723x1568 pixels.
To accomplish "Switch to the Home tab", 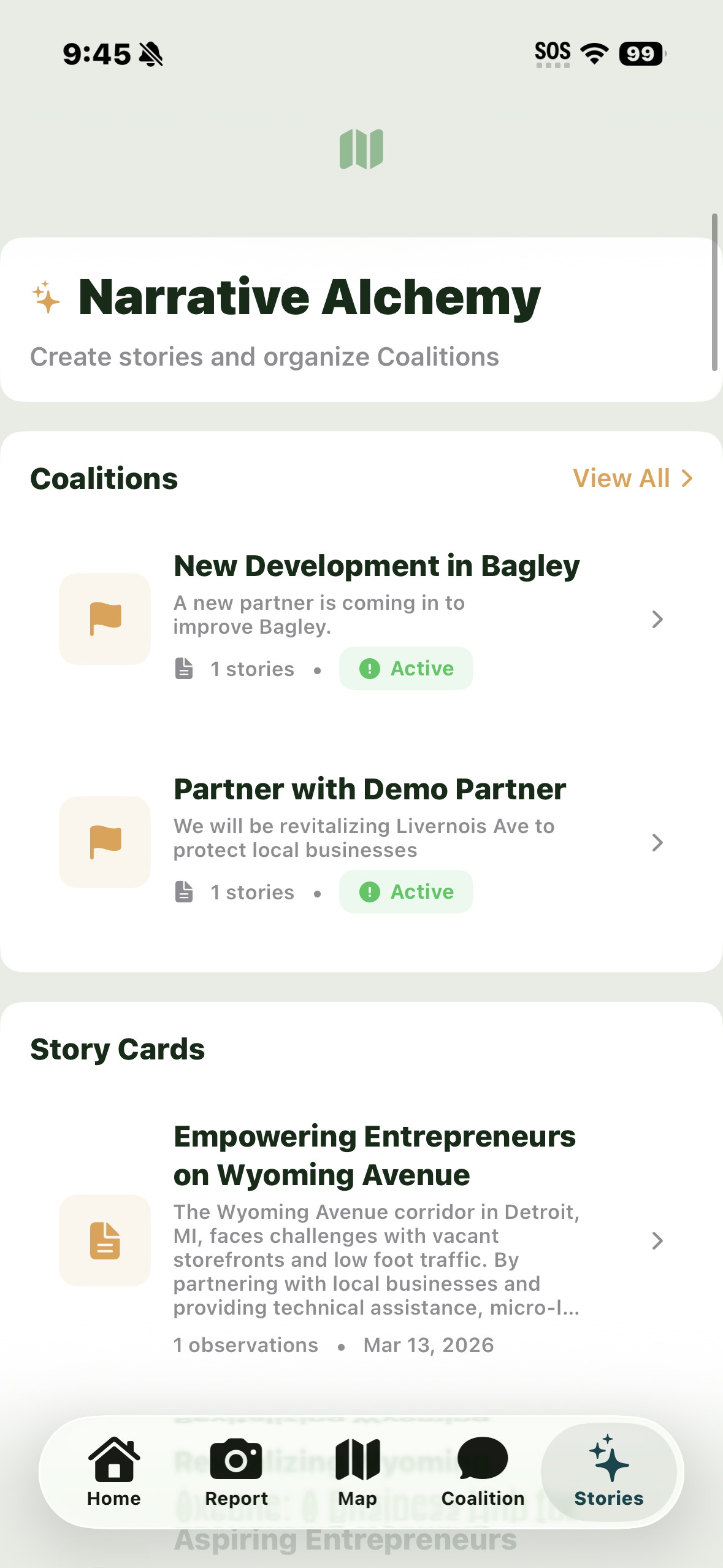I will pos(113,1472).
